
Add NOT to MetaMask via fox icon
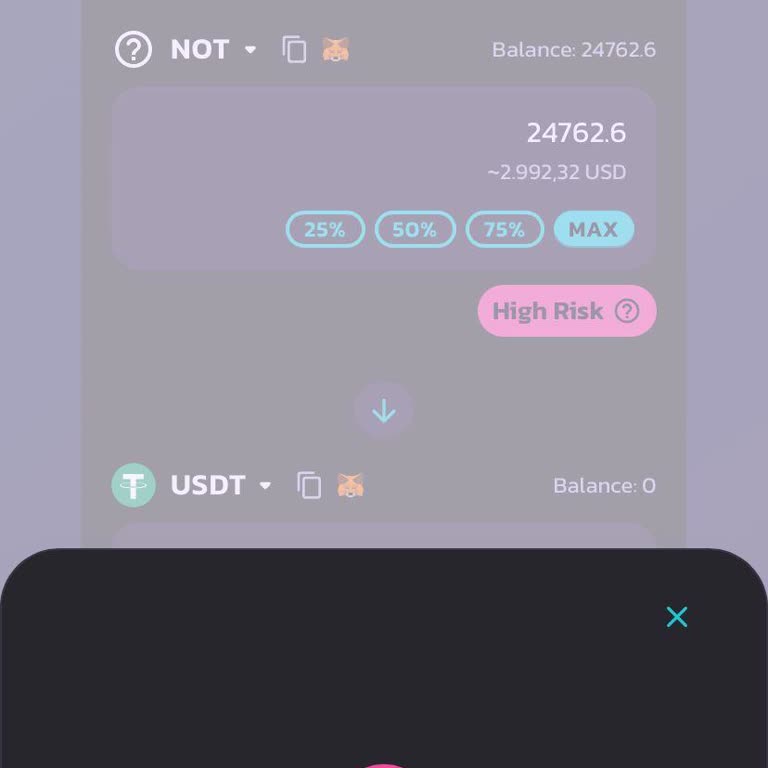pyautogui.click(x=336, y=49)
